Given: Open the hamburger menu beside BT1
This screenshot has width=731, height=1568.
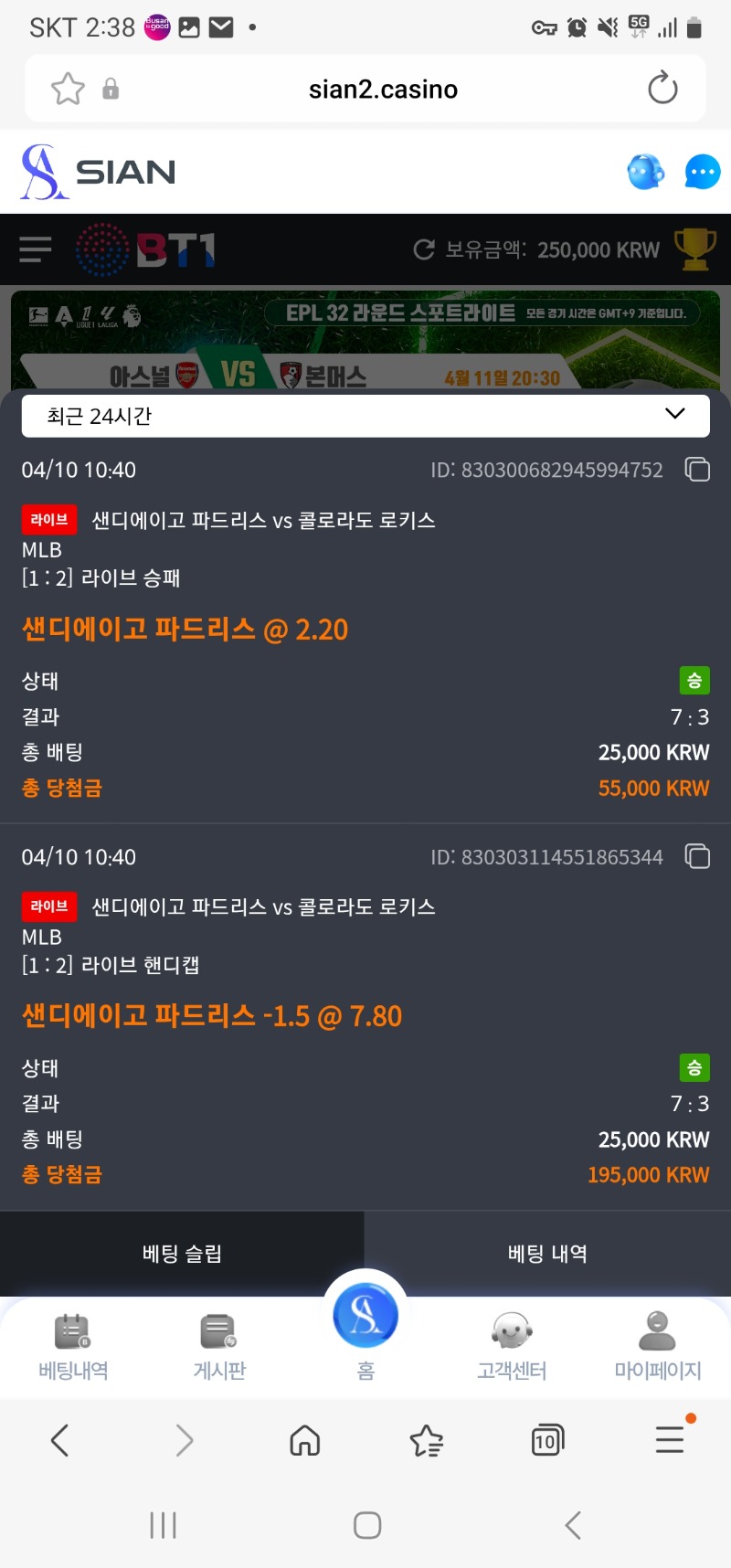Looking at the screenshot, I should [x=36, y=249].
